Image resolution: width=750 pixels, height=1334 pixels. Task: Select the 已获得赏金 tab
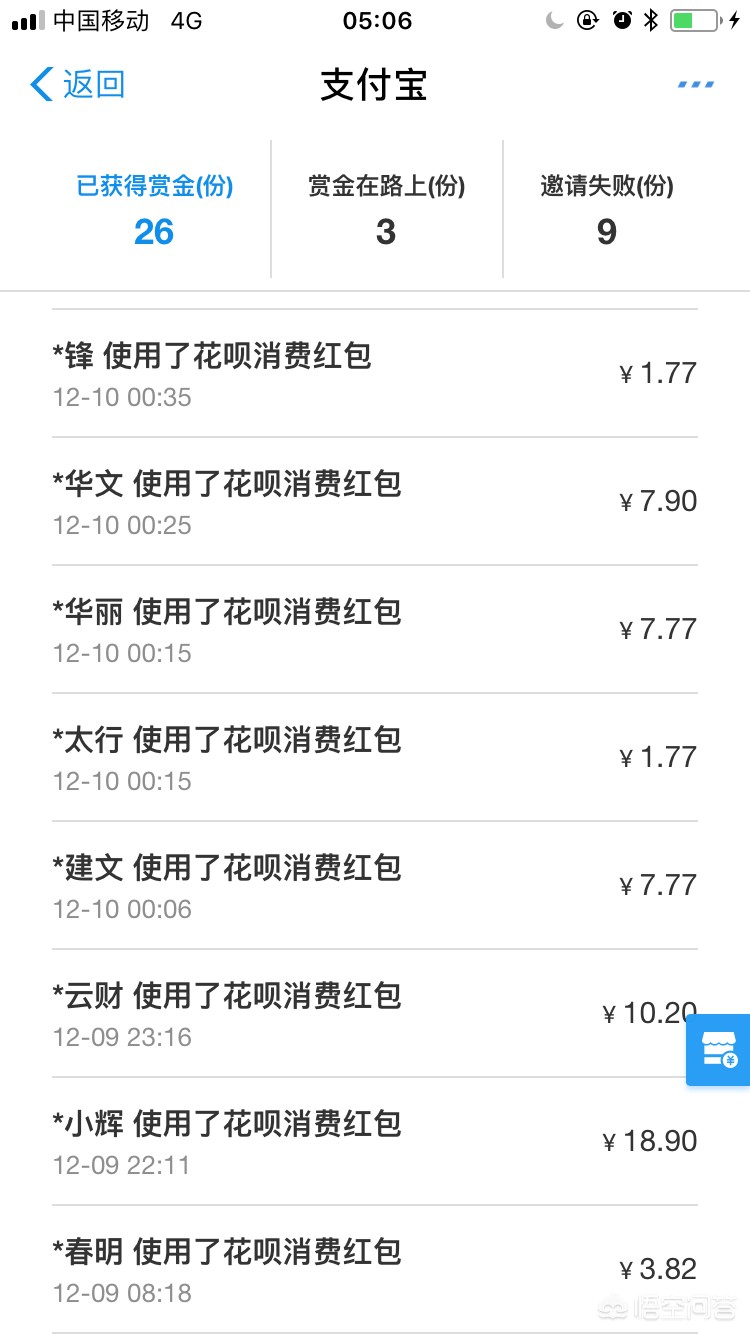tap(154, 209)
